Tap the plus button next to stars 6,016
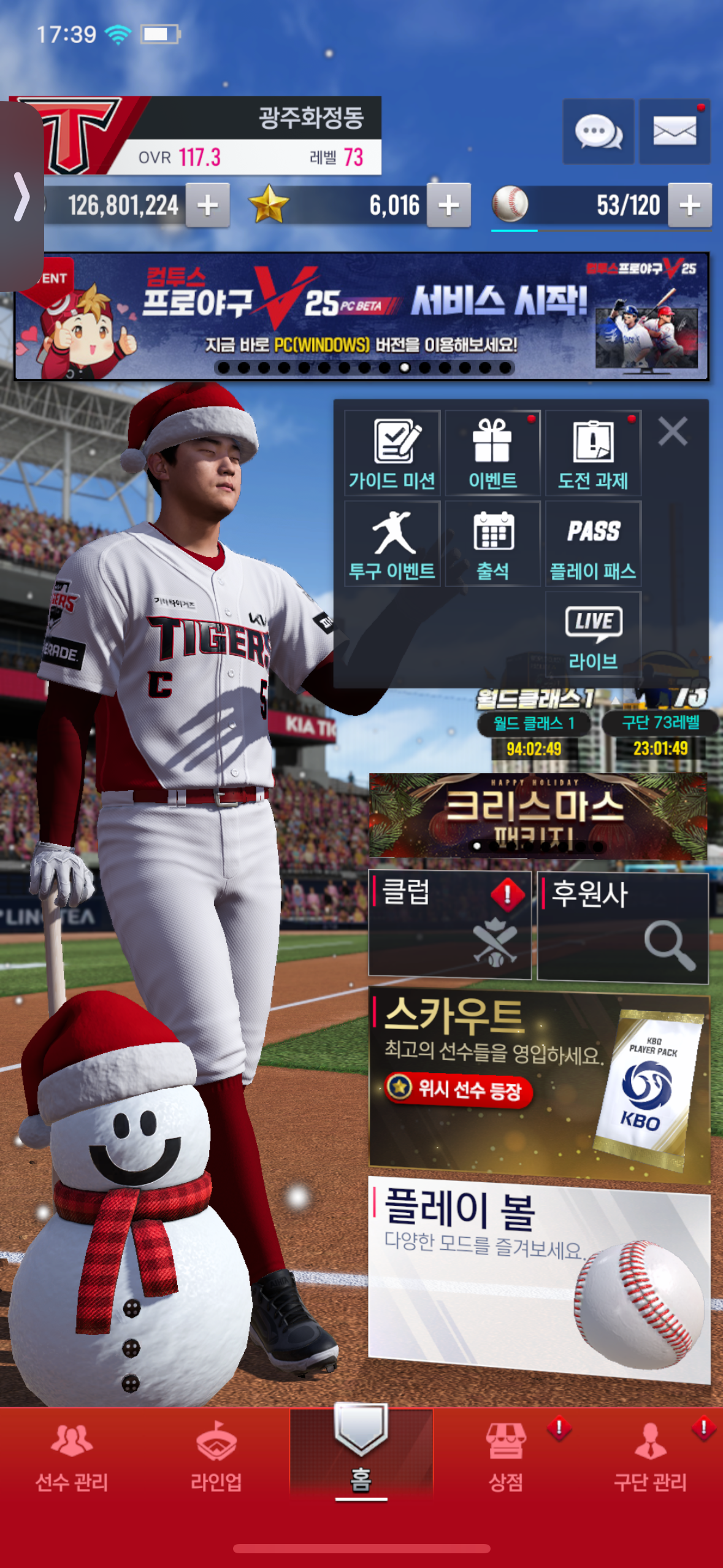This screenshot has width=723, height=1568. pyautogui.click(x=449, y=206)
